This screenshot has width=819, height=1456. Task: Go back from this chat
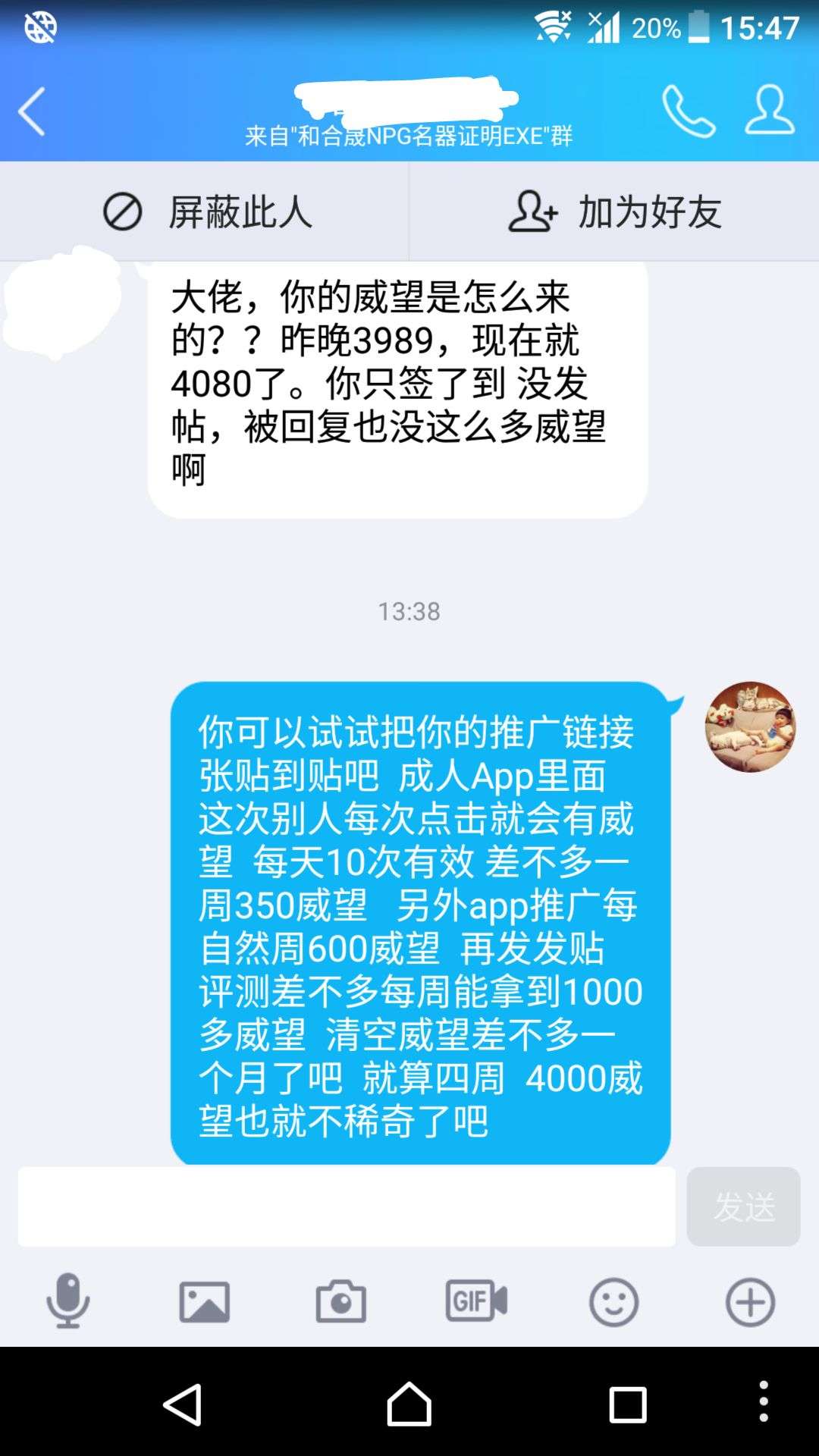click(32, 111)
